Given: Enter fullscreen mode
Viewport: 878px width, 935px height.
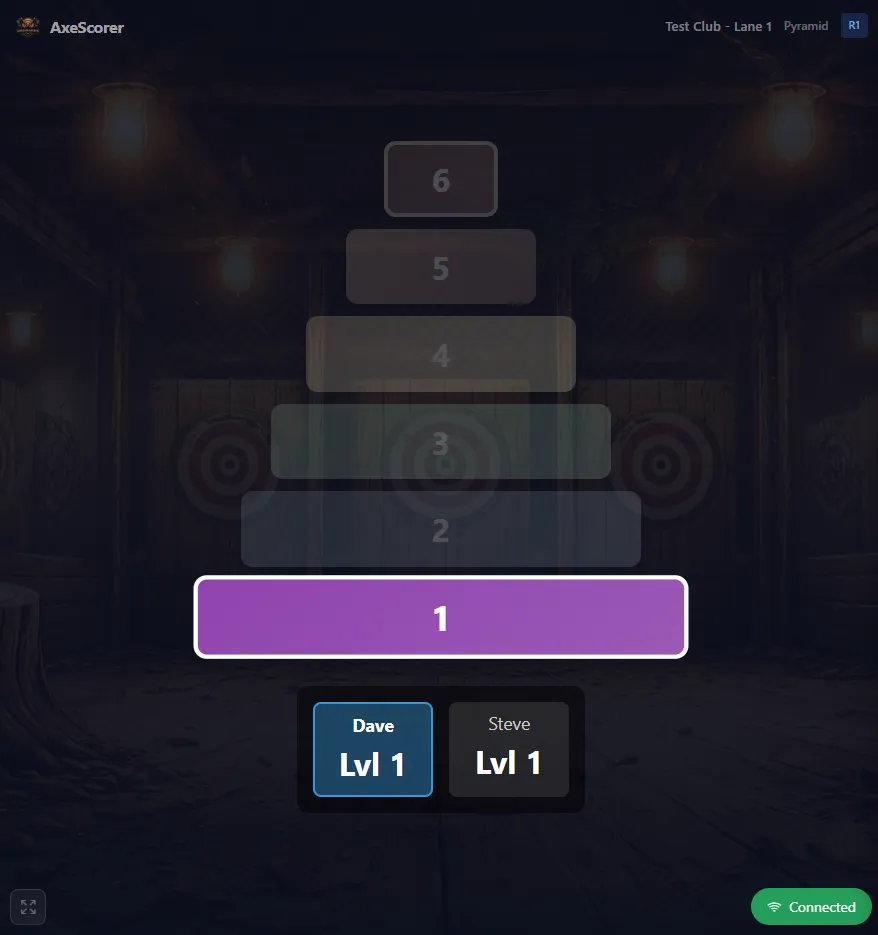Looking at the screenshot, I should 28,907.
